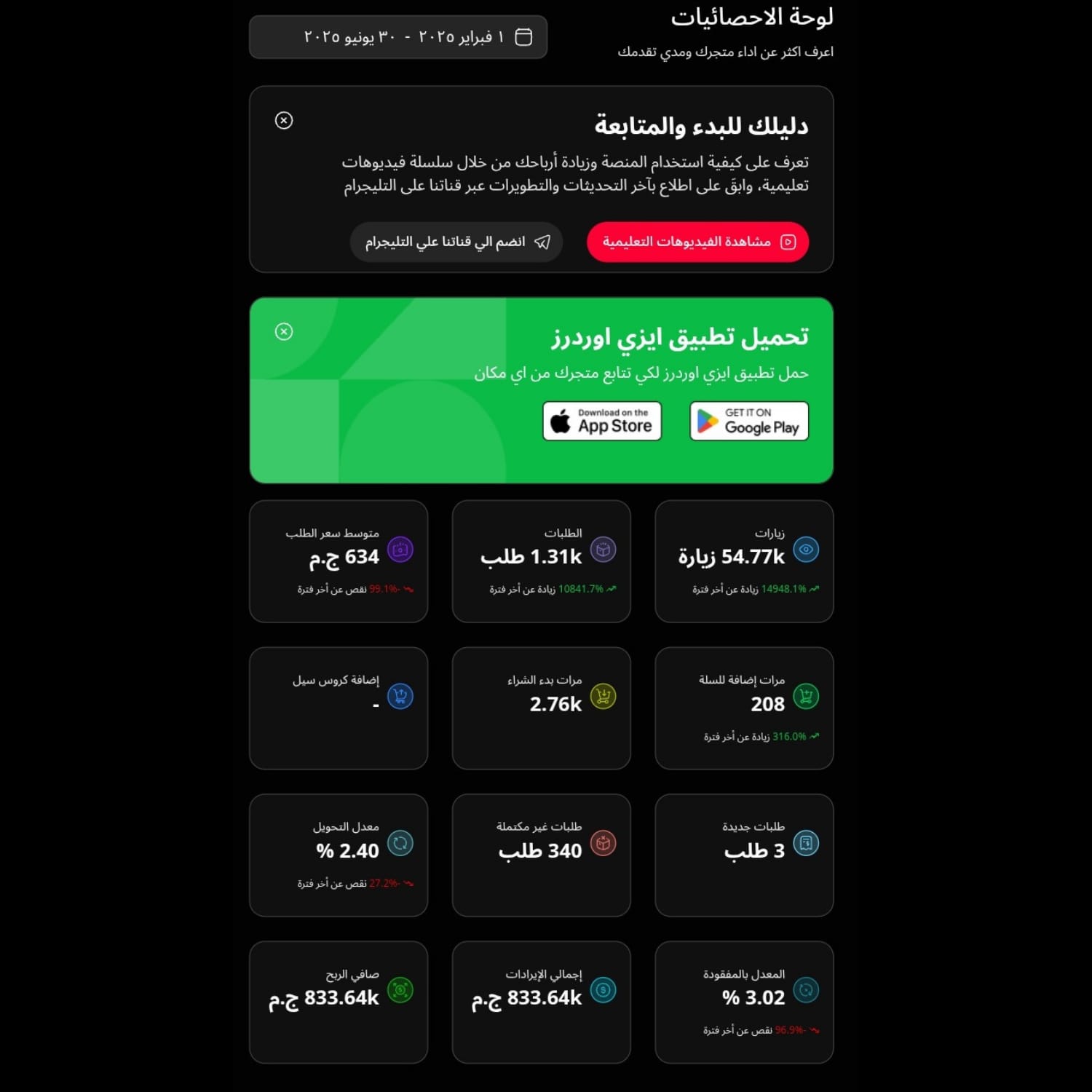Dismiss the getting started guide card

pyautogui.click(x=284, y=120)
